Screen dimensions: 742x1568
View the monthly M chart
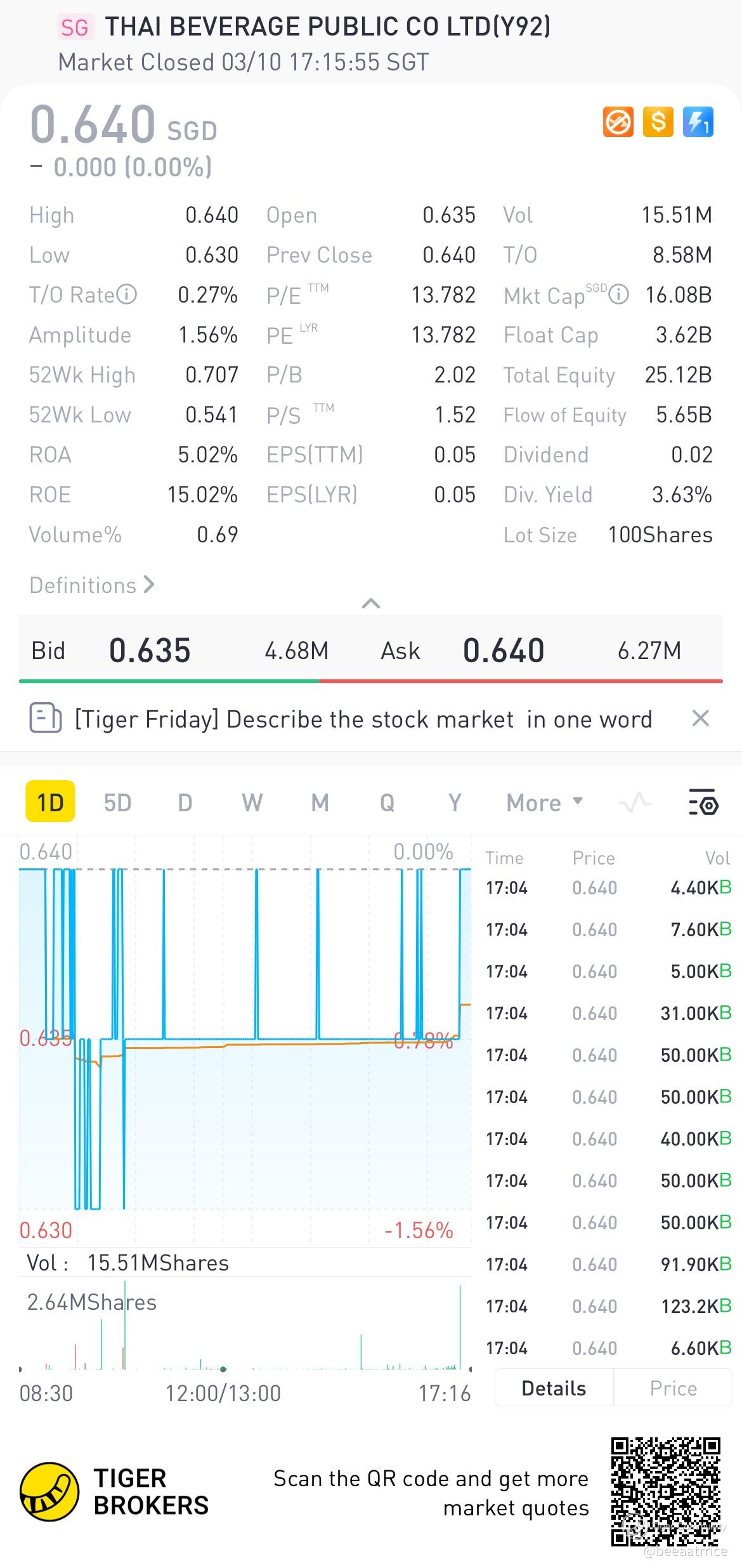(x=320, y=802)
